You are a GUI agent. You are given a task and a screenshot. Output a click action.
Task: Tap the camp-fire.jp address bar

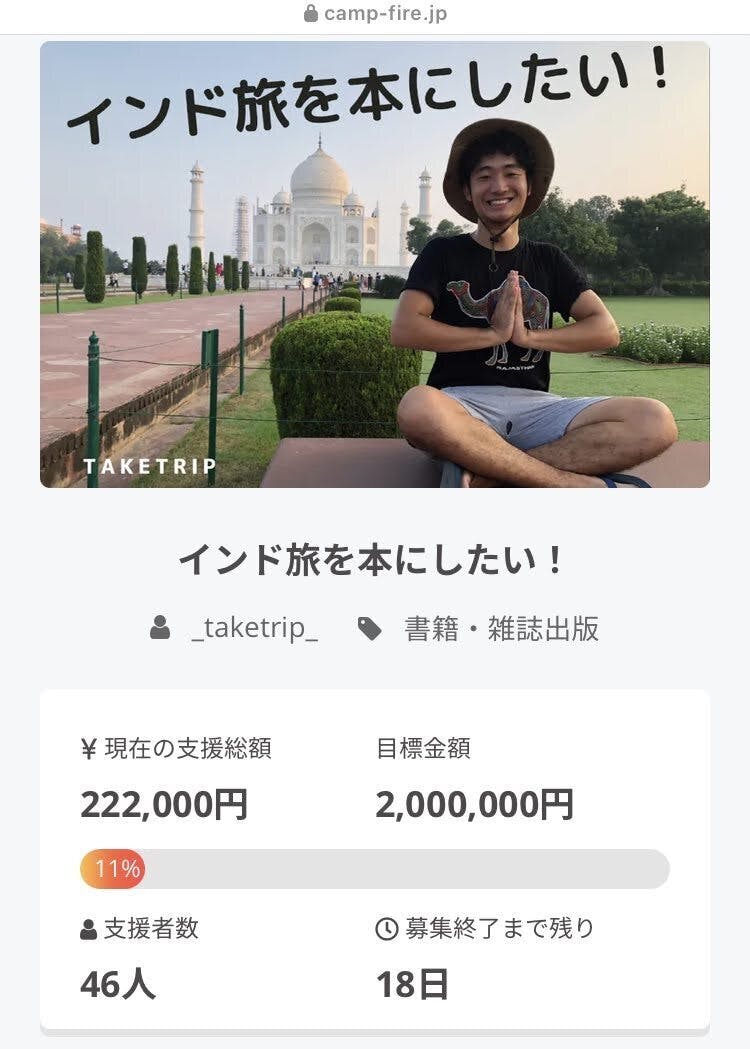click(x=375, y=14)
